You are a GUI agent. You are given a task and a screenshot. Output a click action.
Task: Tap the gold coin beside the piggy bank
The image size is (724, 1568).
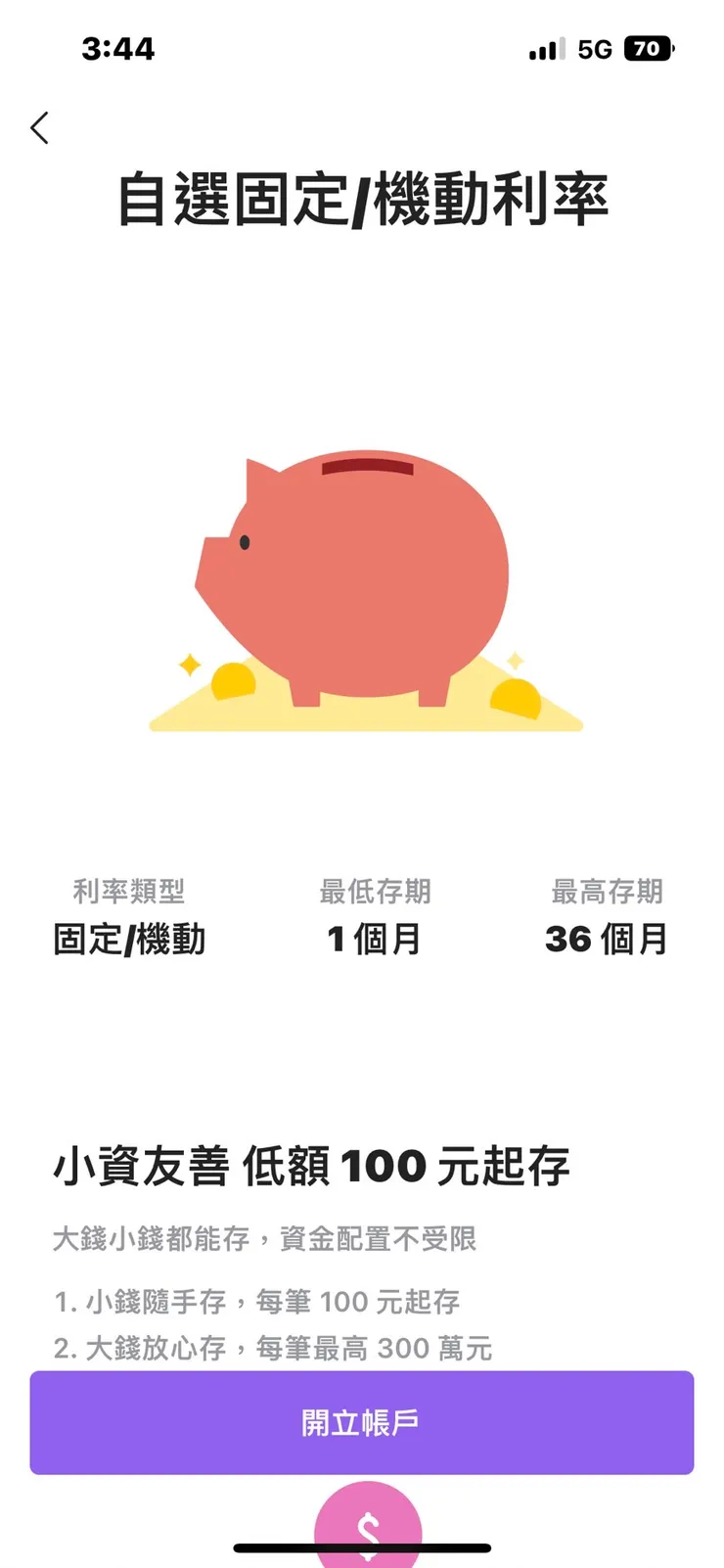tap(233, 680)
